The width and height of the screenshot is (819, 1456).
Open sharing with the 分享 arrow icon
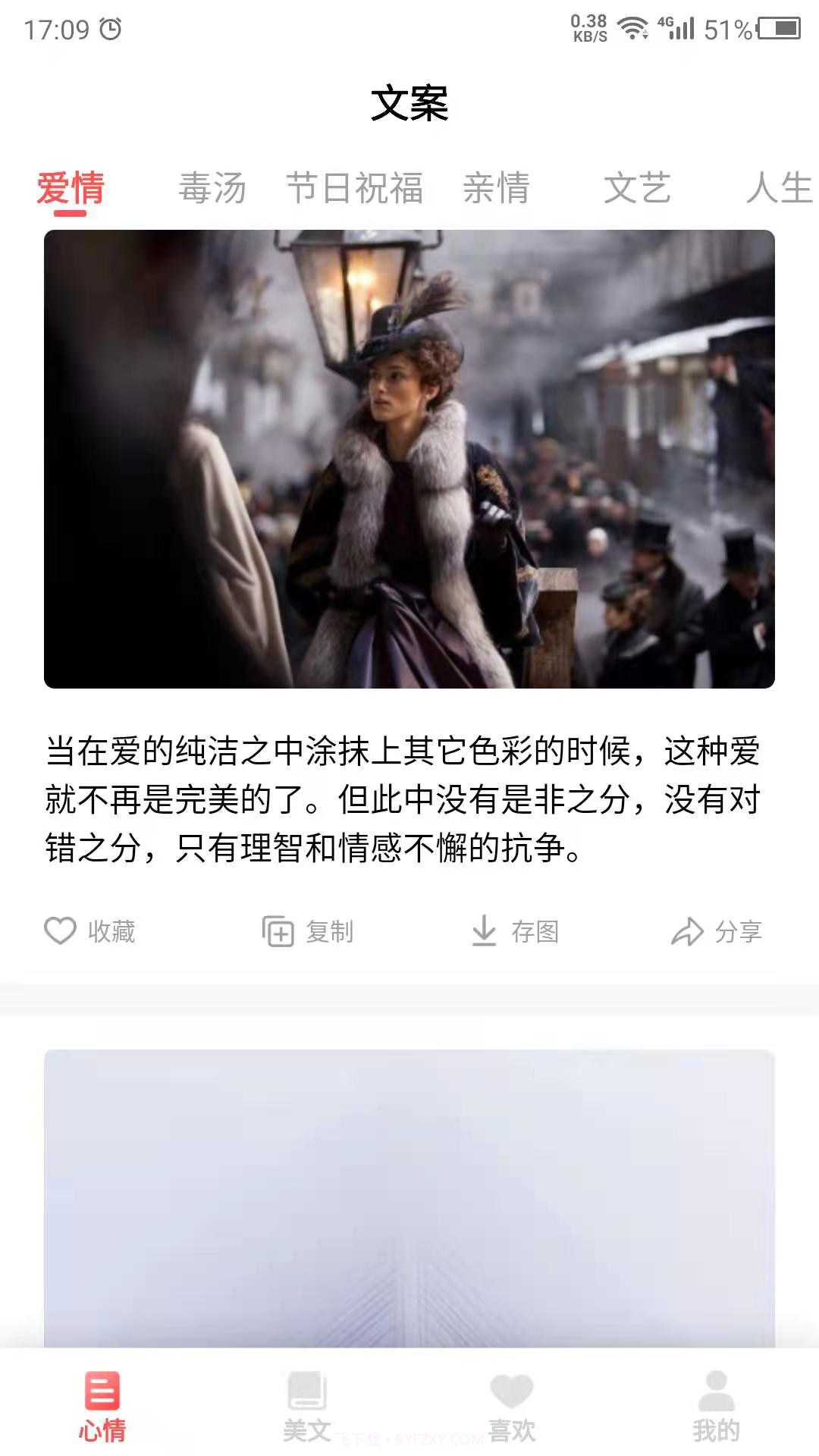coord(689,930)
